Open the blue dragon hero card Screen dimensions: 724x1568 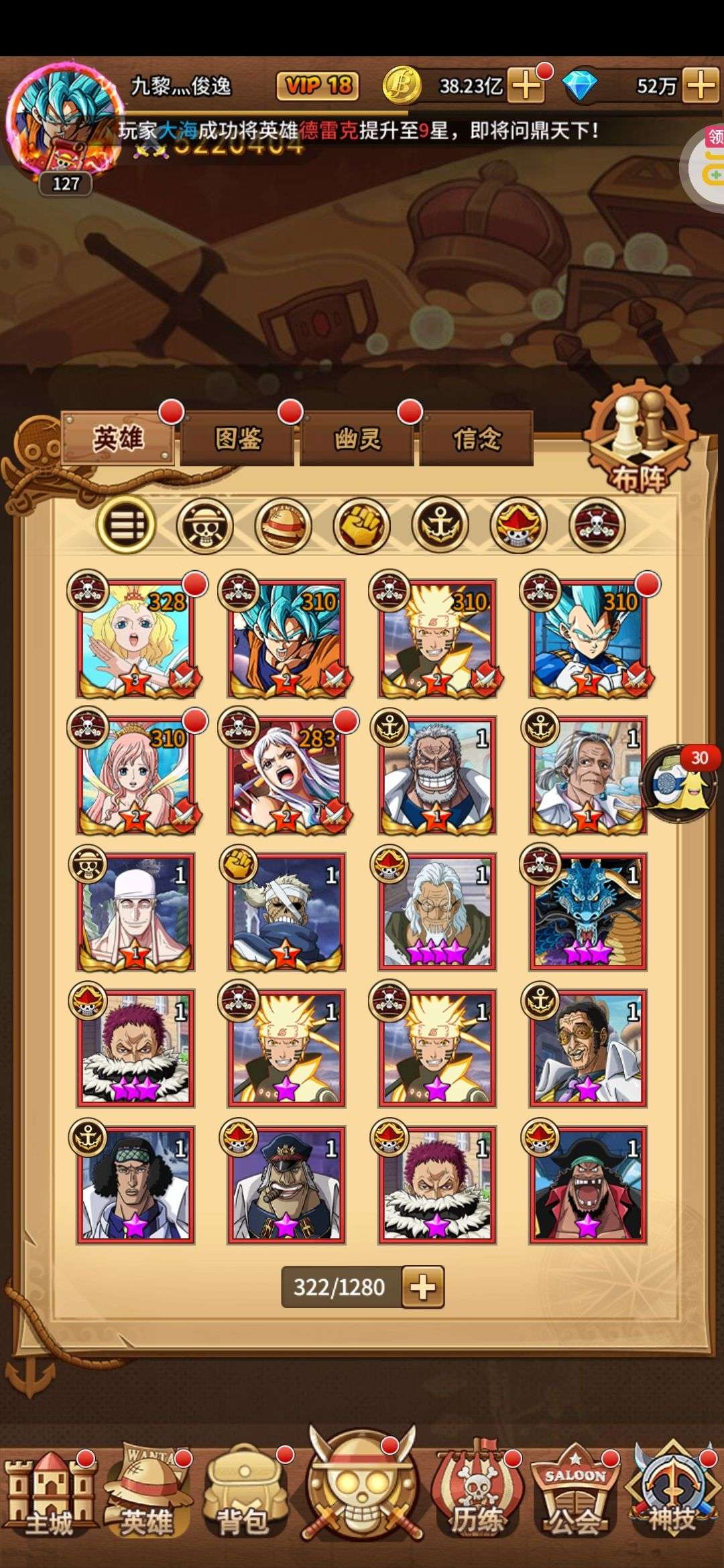(588, 911)
